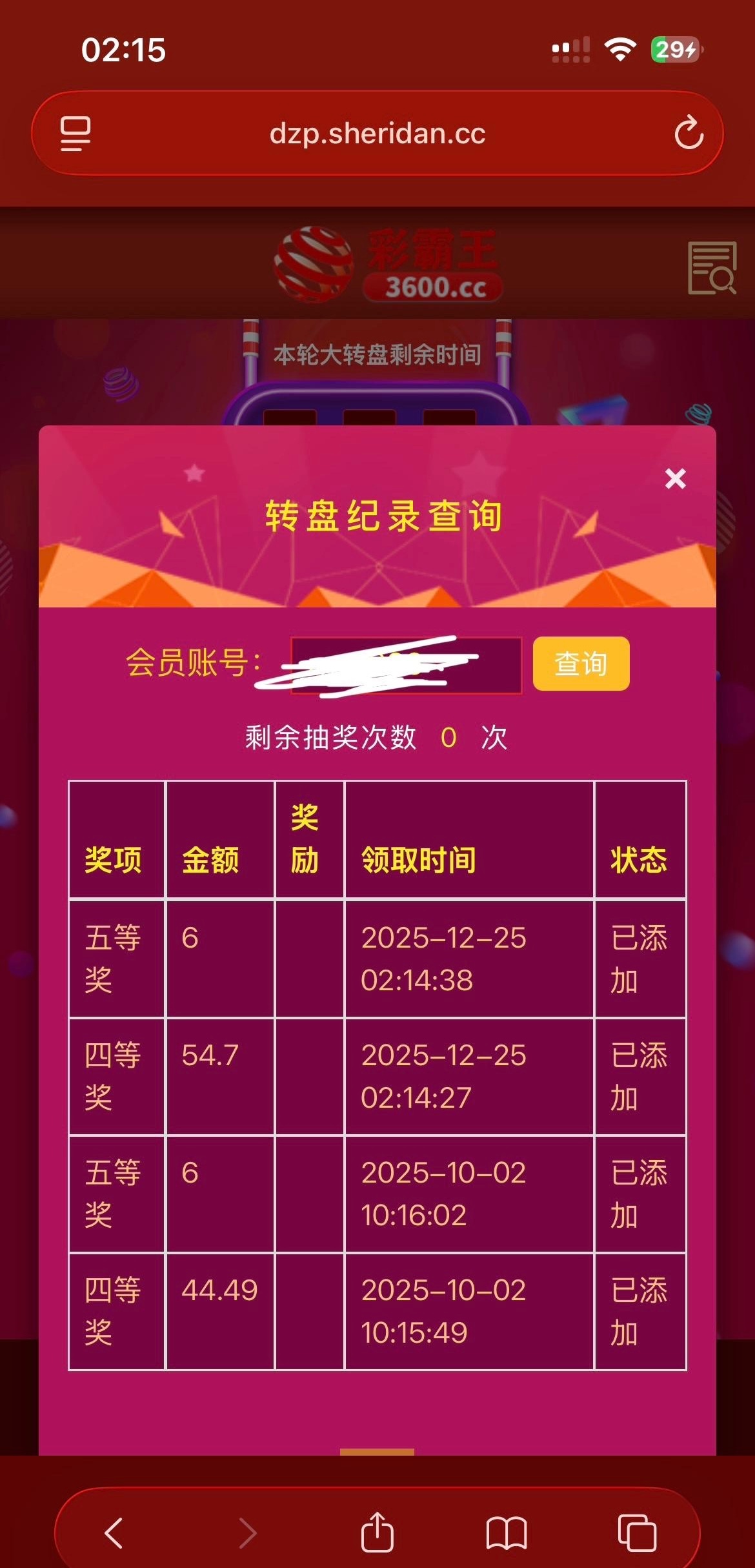
Task: Open Safari bookmarks
Action: (x=507, y=1532)
